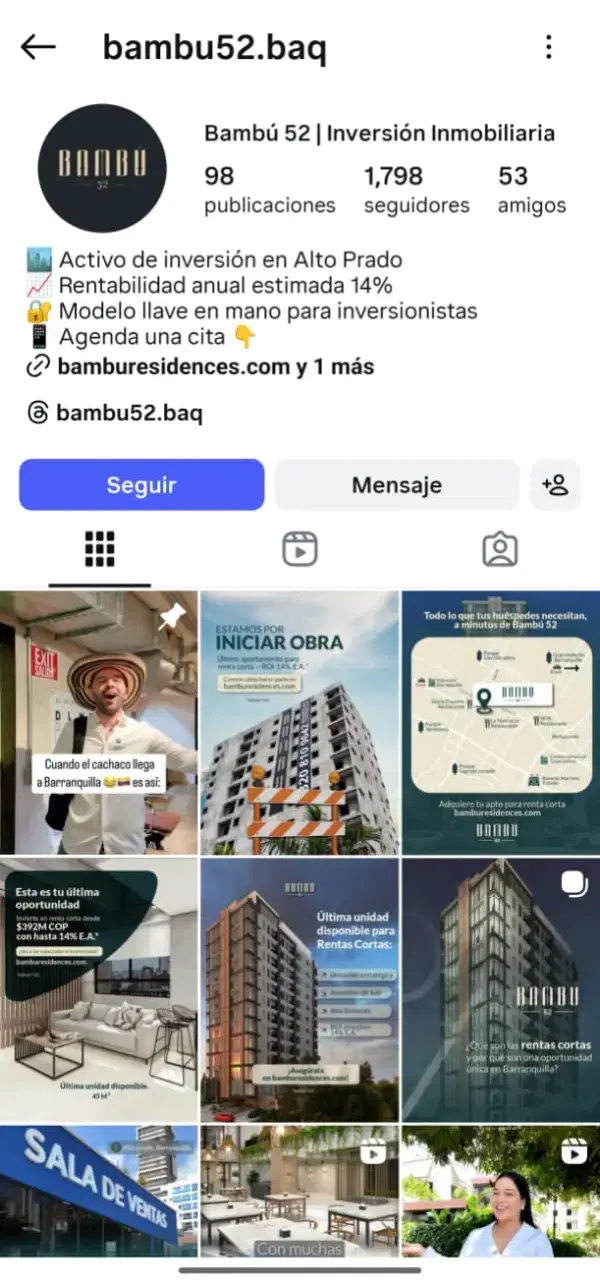600x1283 pixels.
Task: Open the 53 amigos list
Action: point(531,190)
